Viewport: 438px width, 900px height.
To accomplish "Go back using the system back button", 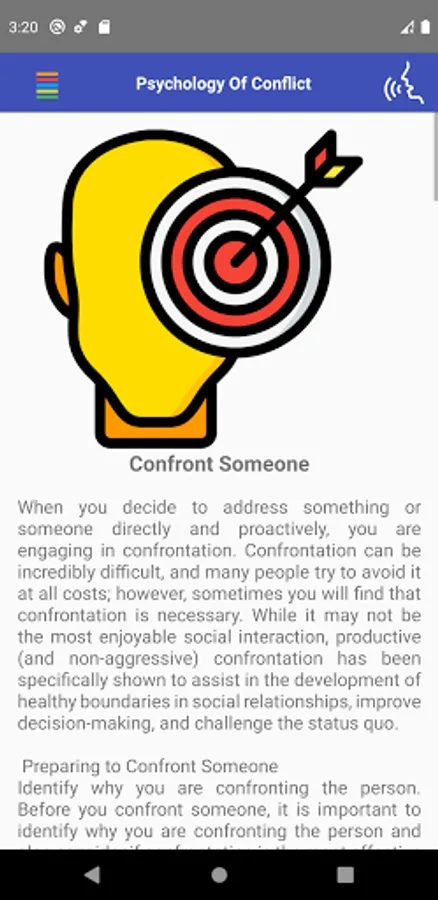I will [92, 874].
